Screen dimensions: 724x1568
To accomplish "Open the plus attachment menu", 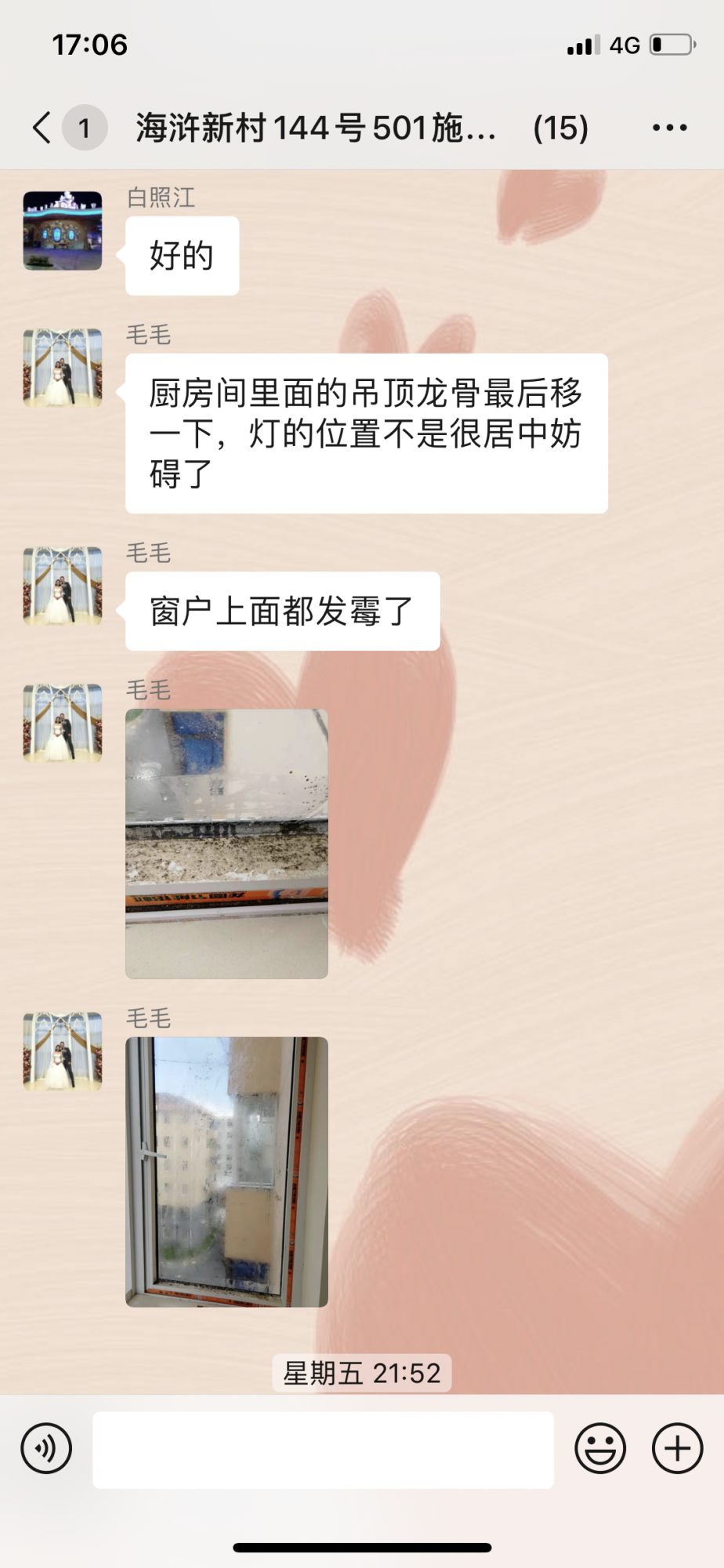I will (x=677, y=1448).
